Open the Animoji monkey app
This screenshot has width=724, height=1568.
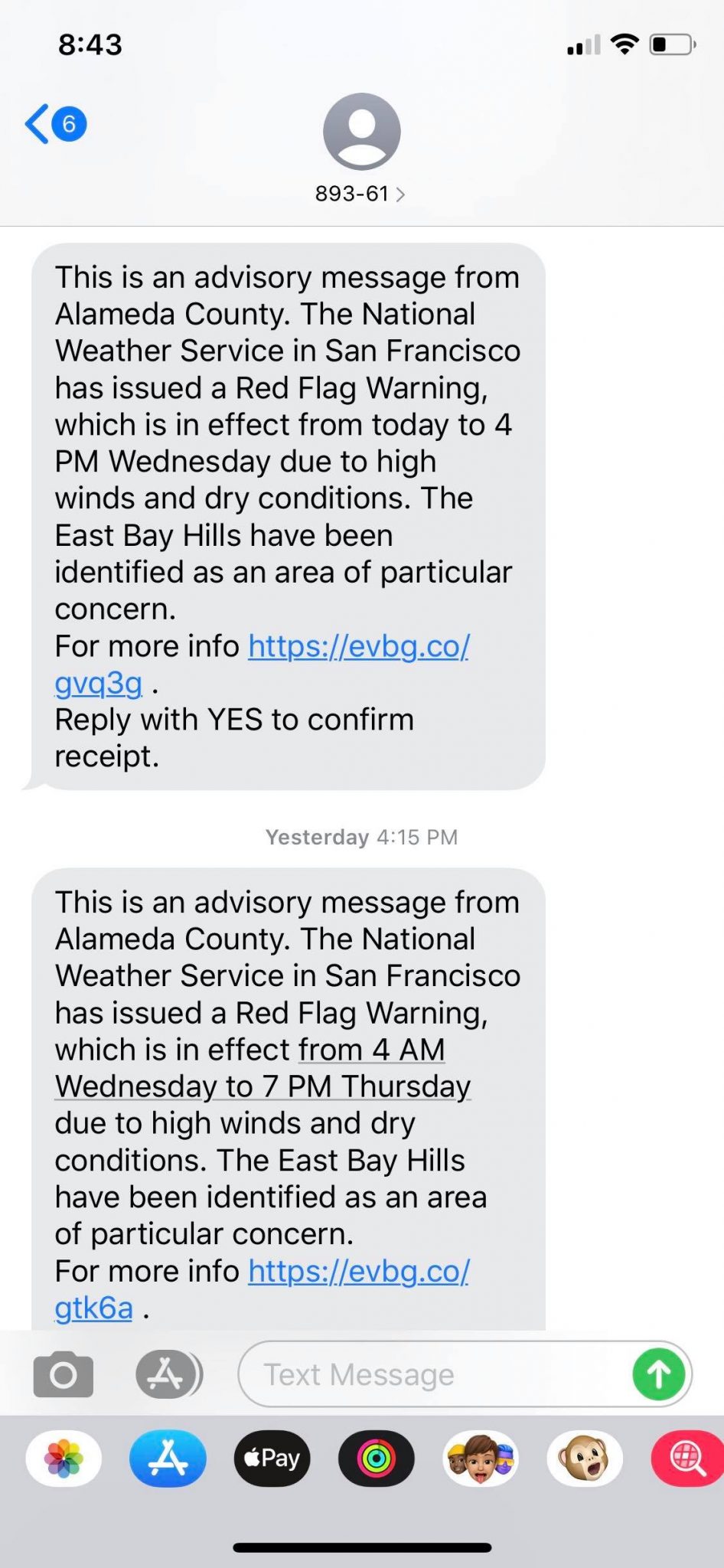point(584,1459)
